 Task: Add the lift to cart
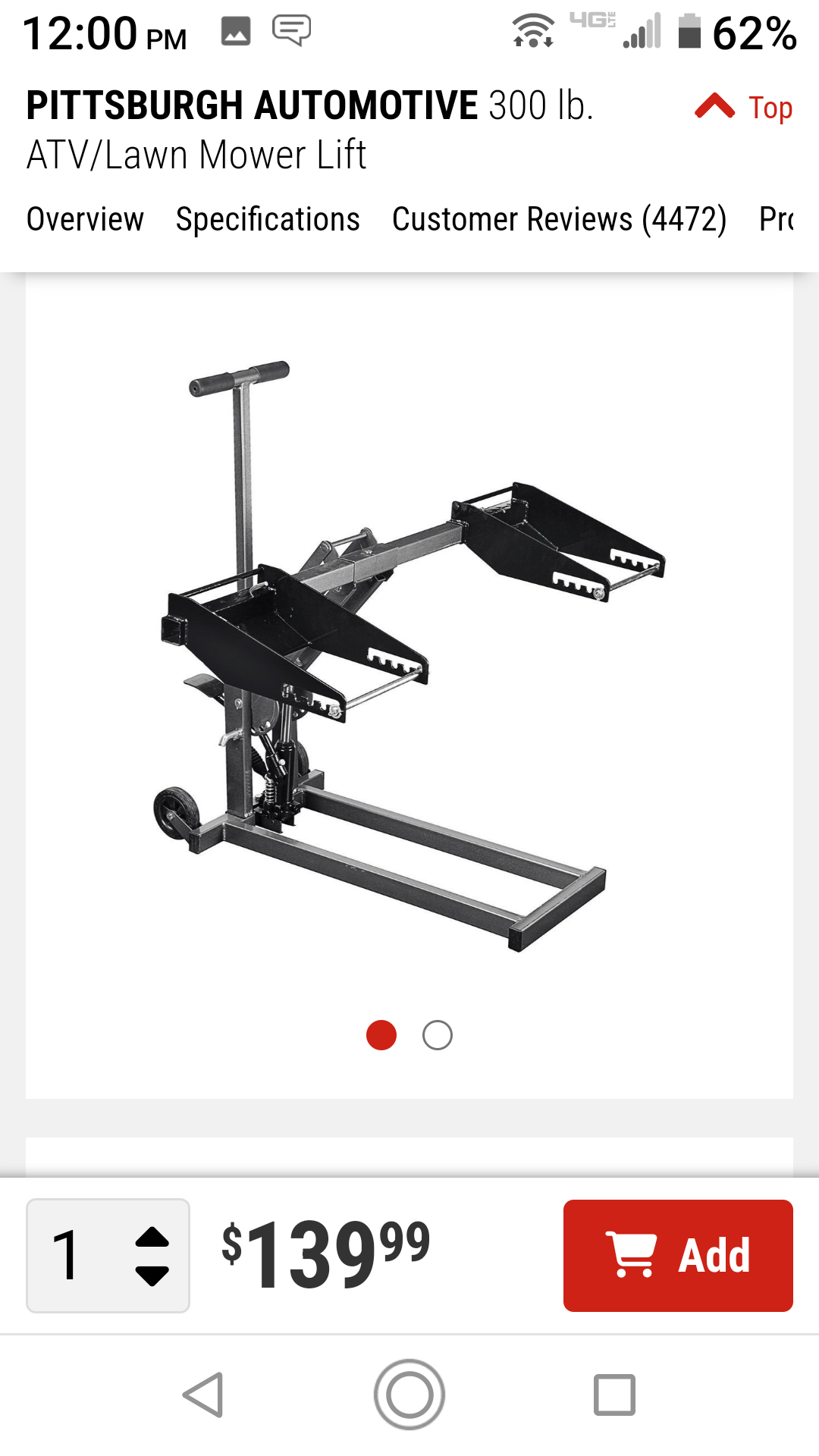[678, 1256]
